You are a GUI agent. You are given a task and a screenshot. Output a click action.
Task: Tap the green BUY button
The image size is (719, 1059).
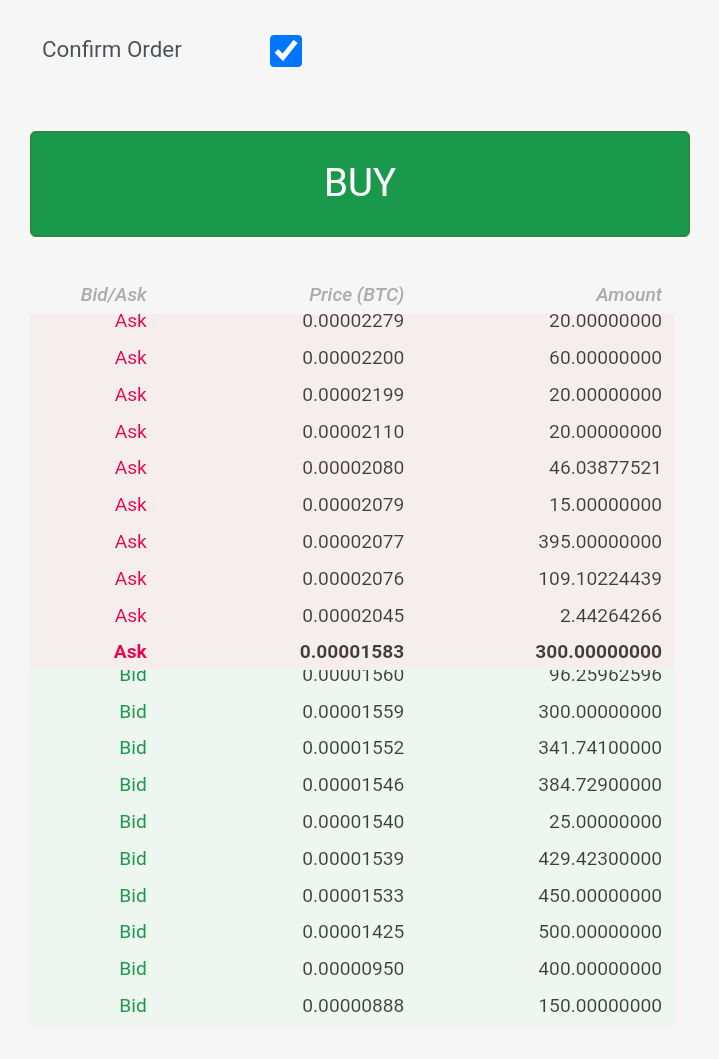(x=360, y=184)
